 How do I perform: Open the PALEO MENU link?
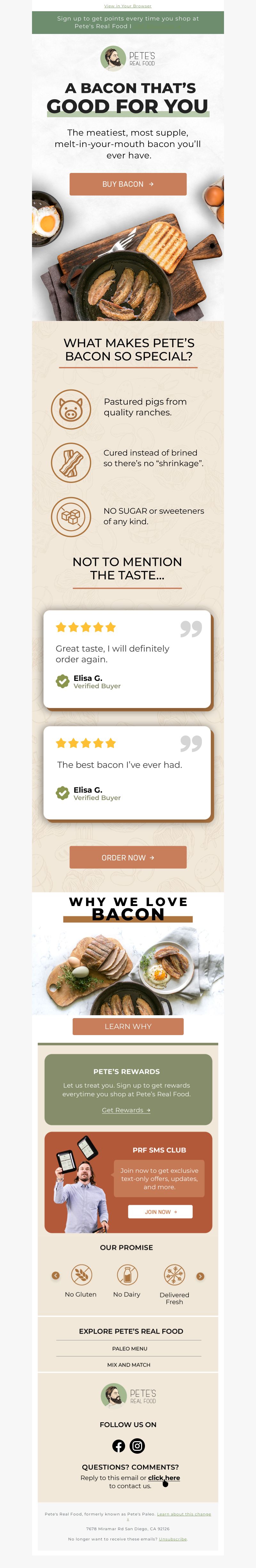(x=129, y=1348)
